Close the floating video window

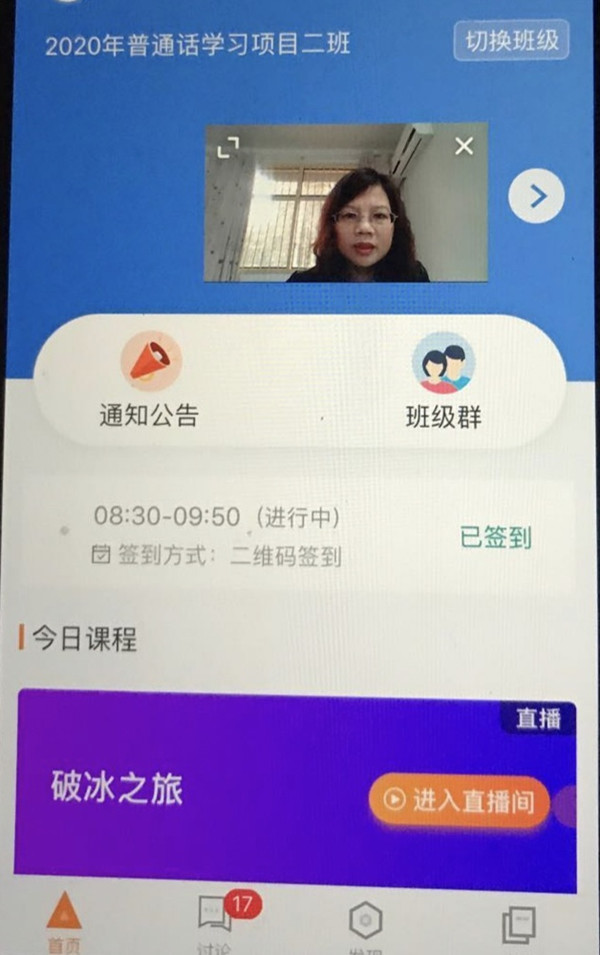tap(464, 146)
